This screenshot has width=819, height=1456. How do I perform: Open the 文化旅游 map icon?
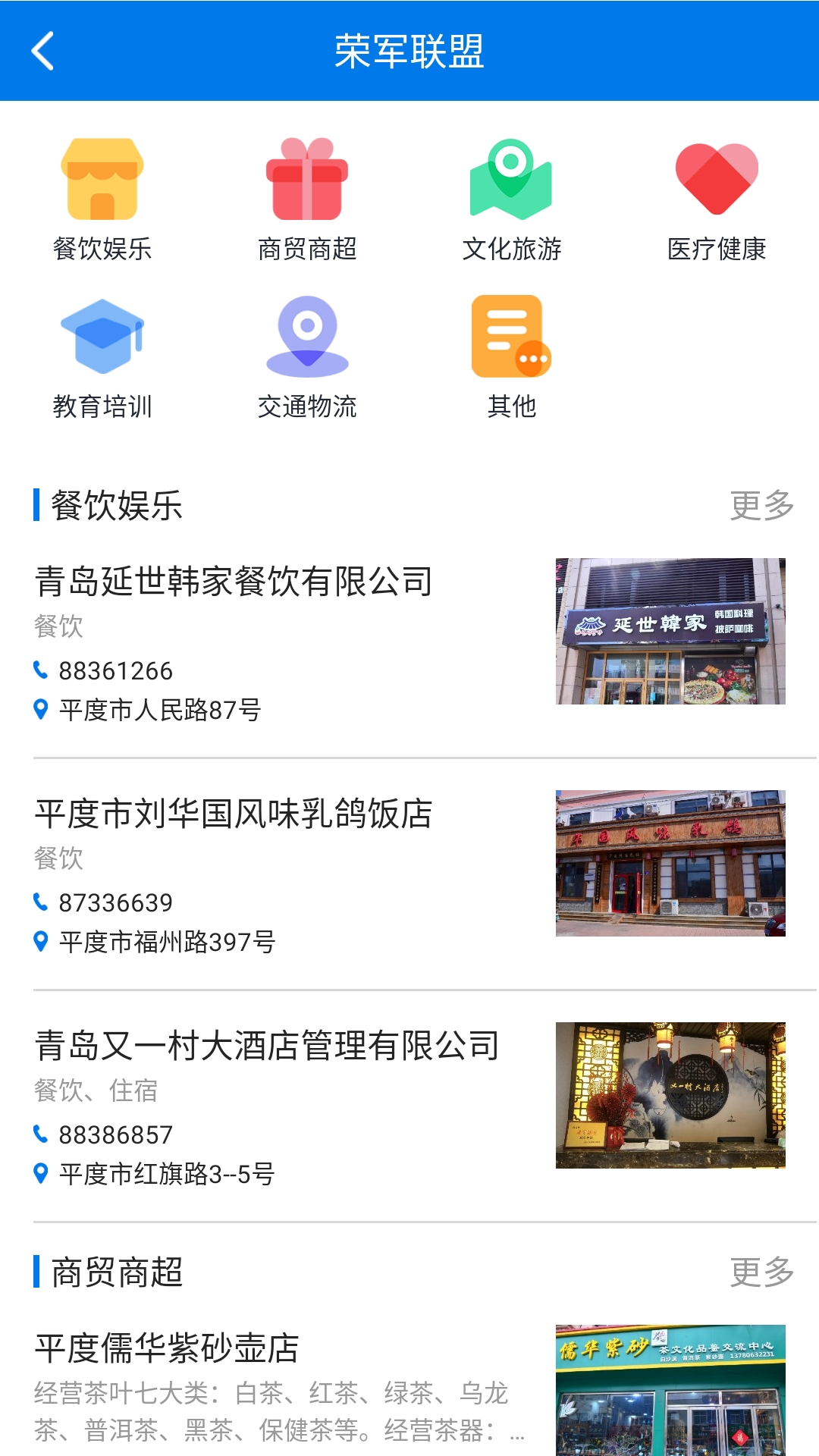point(511,178)
